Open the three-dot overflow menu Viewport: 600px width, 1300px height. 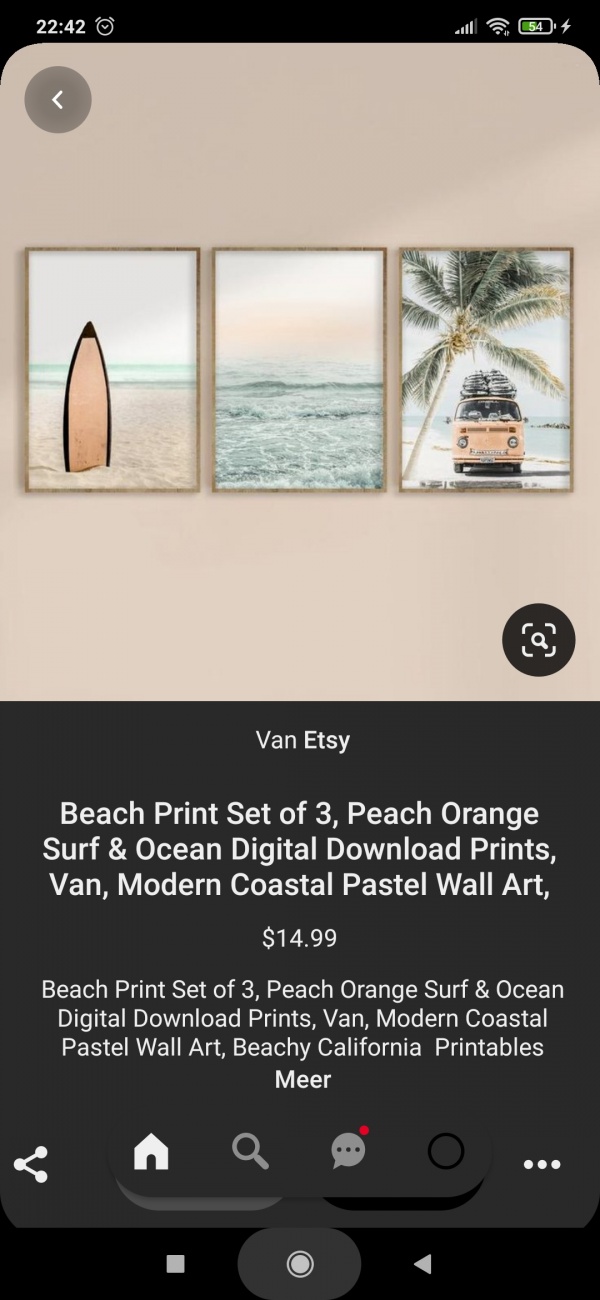(x=542, y=1164)
